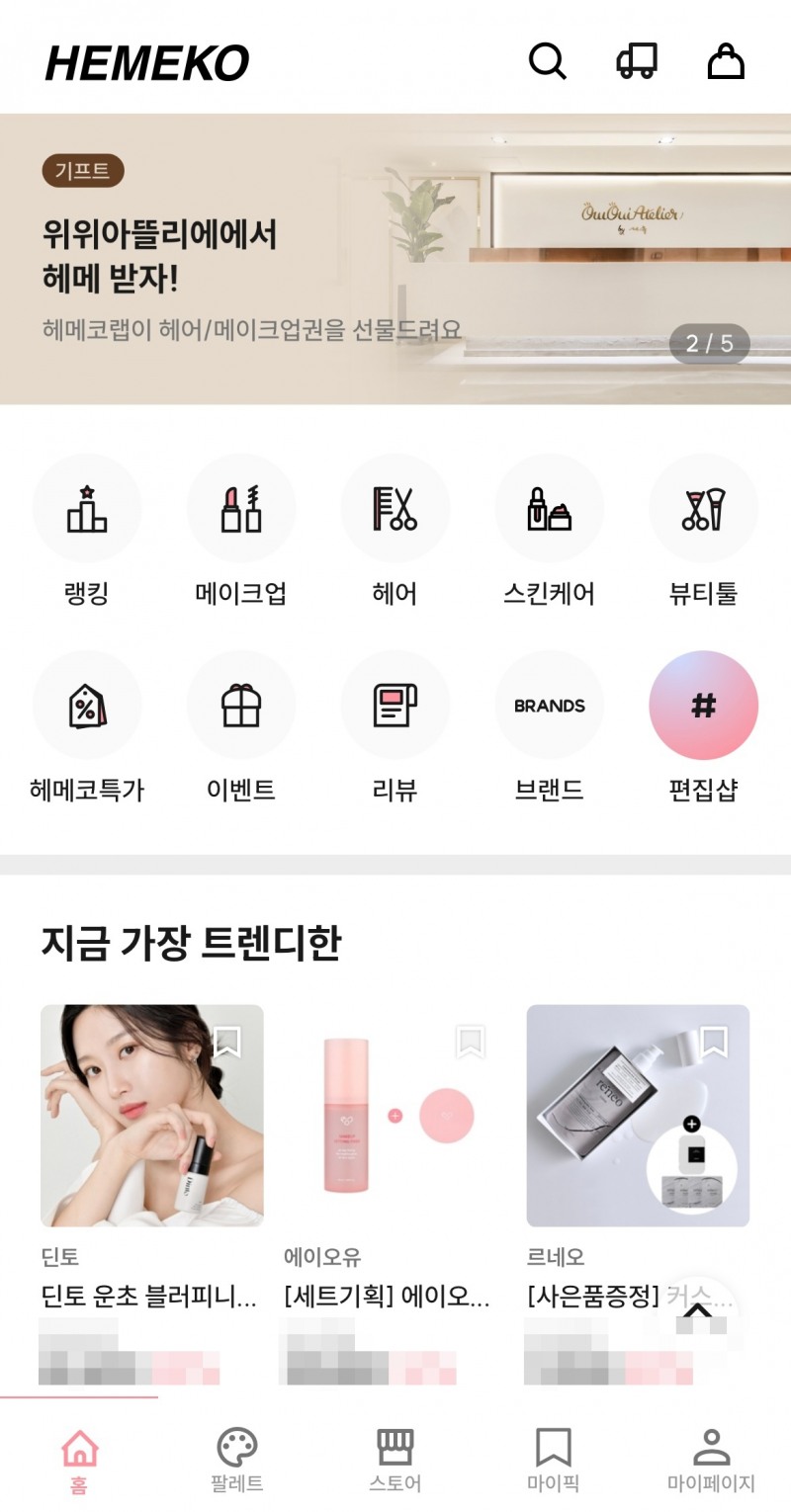Open the shopping bag icon
Viewport: 791px width, 1512px height.
(728, 61)
